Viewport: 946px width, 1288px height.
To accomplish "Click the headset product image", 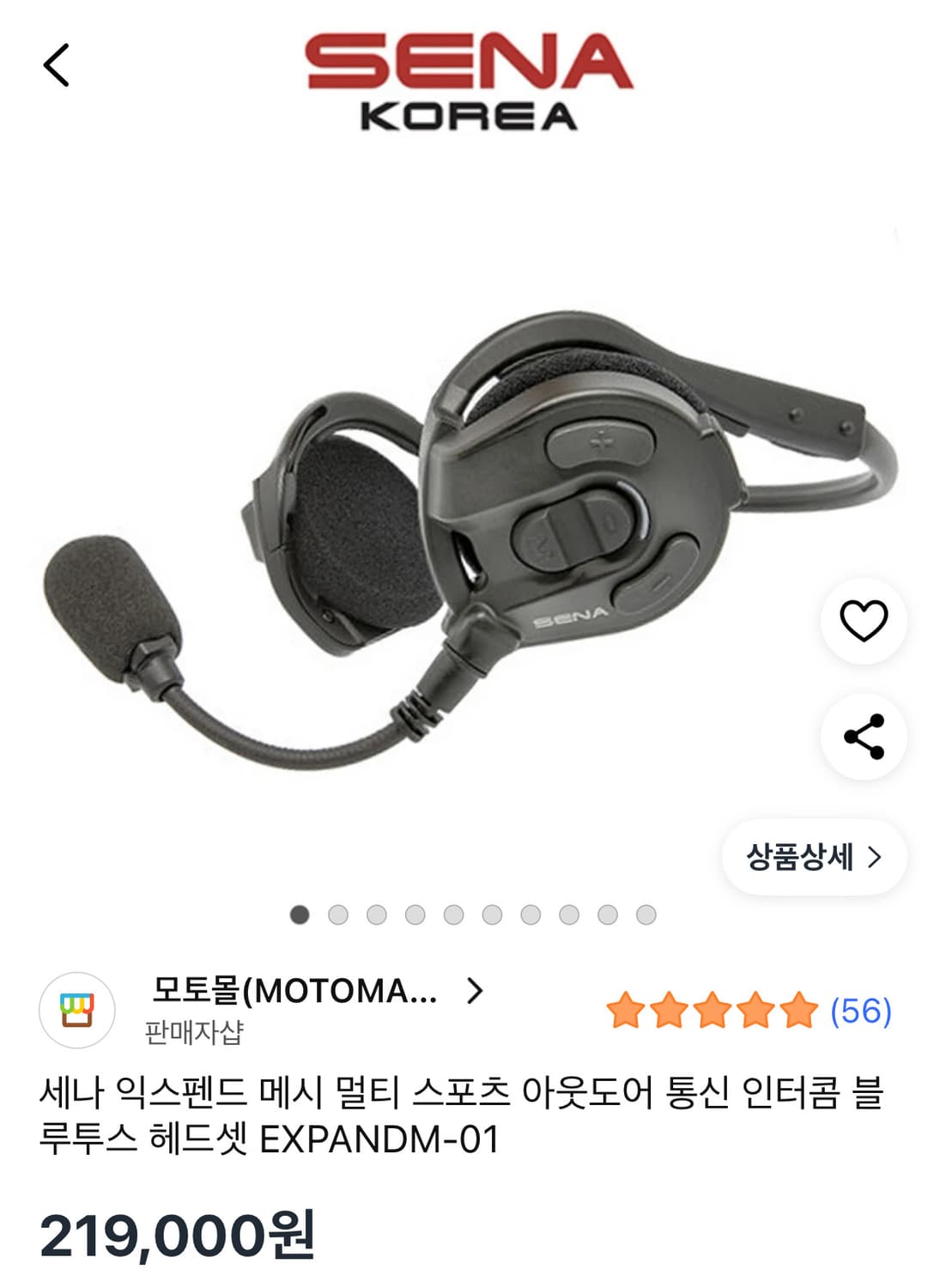I will pos(472,532).
